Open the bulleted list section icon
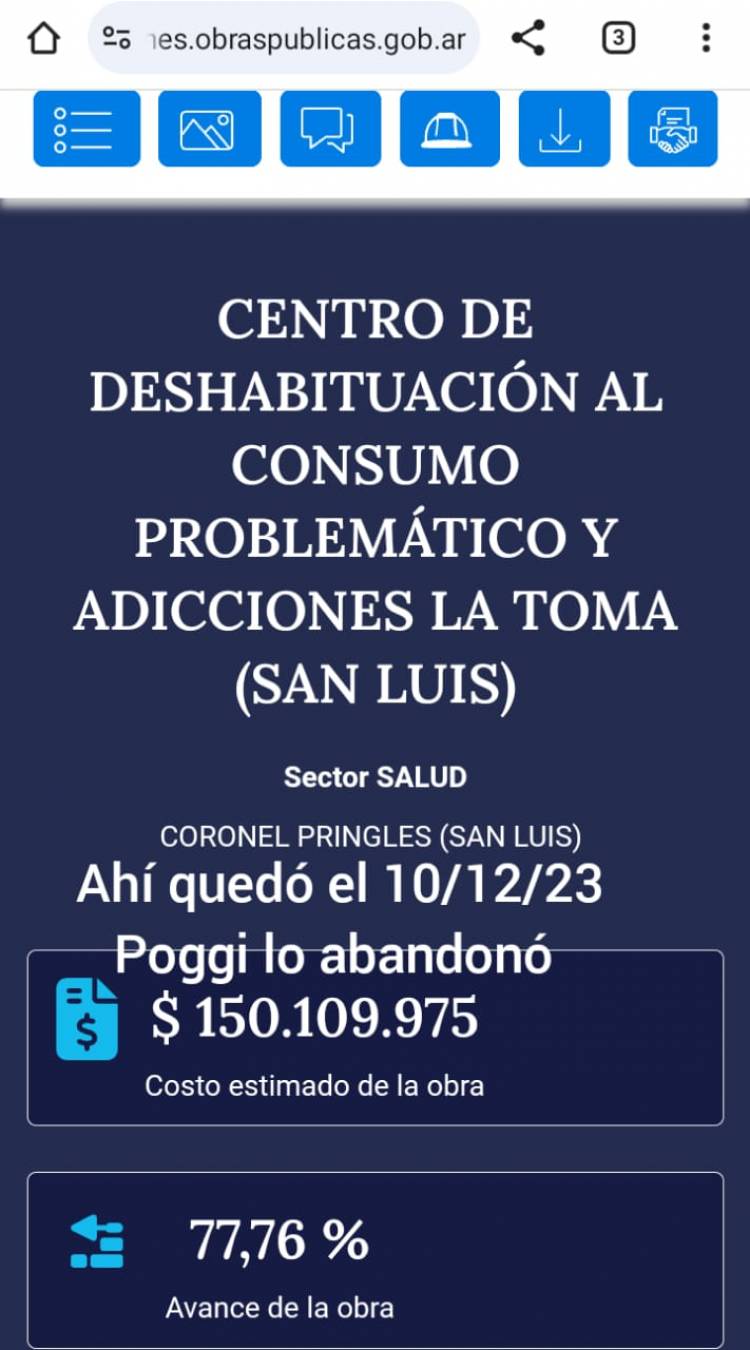The width and height of the screenshot is (750, 1350). coord(86,129)
